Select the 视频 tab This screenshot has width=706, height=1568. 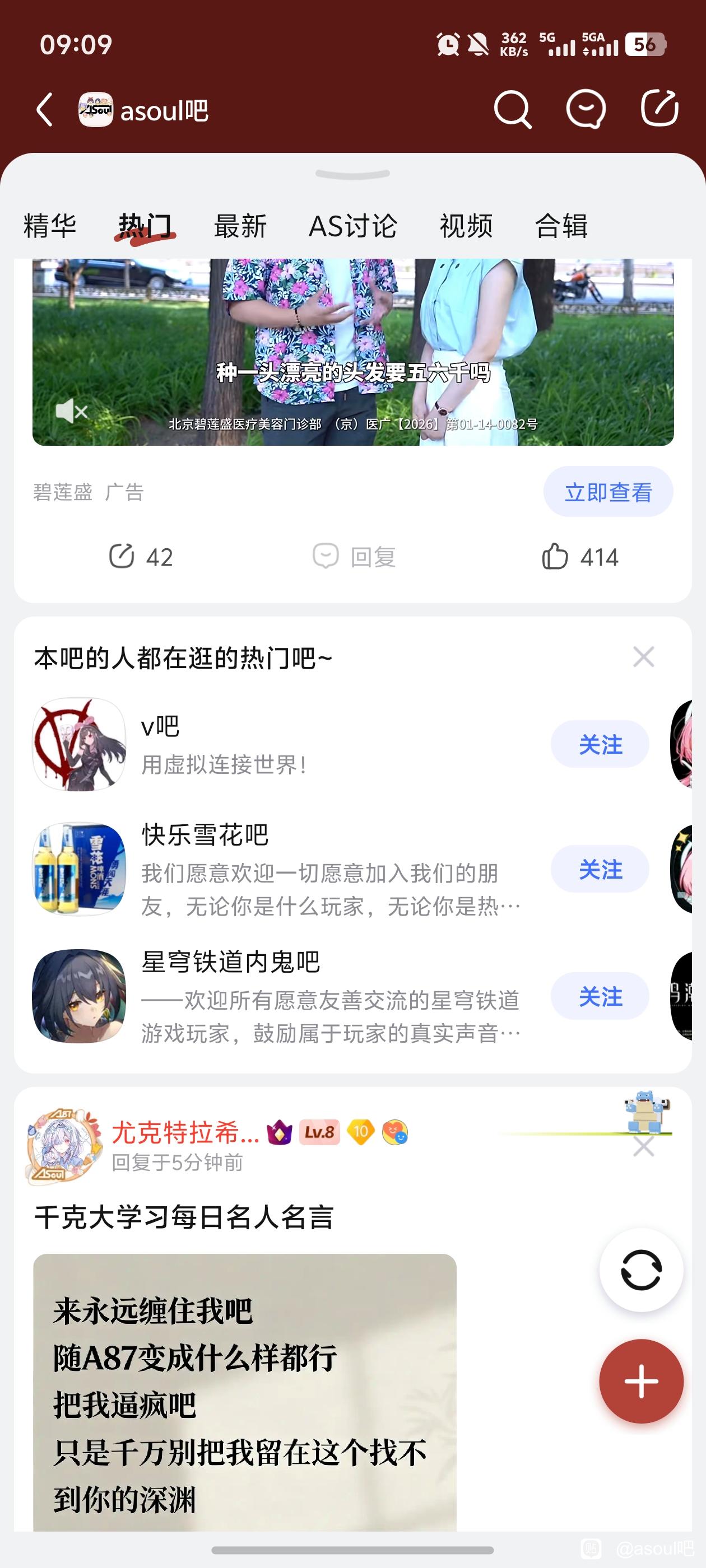point(466,226)
